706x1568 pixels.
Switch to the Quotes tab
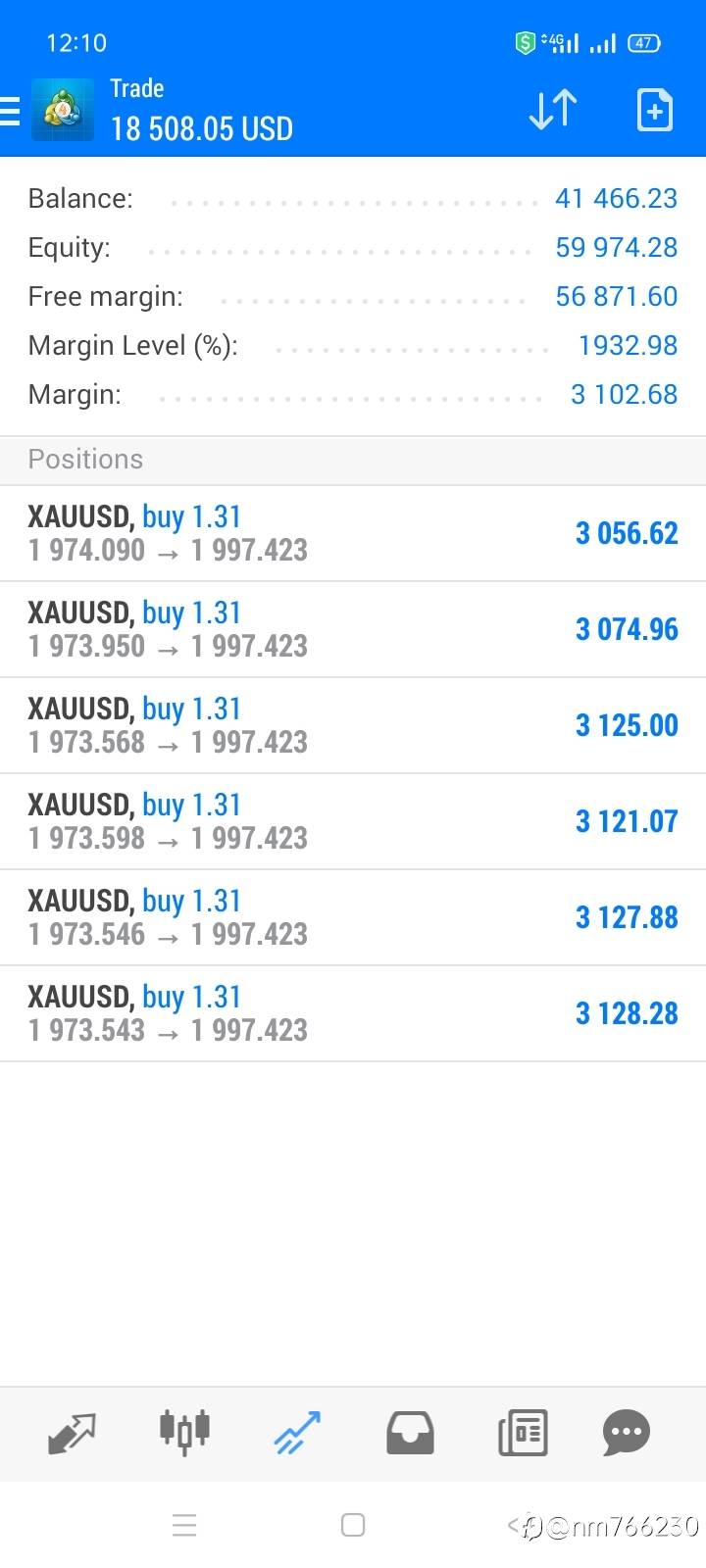click(72, 1434)
